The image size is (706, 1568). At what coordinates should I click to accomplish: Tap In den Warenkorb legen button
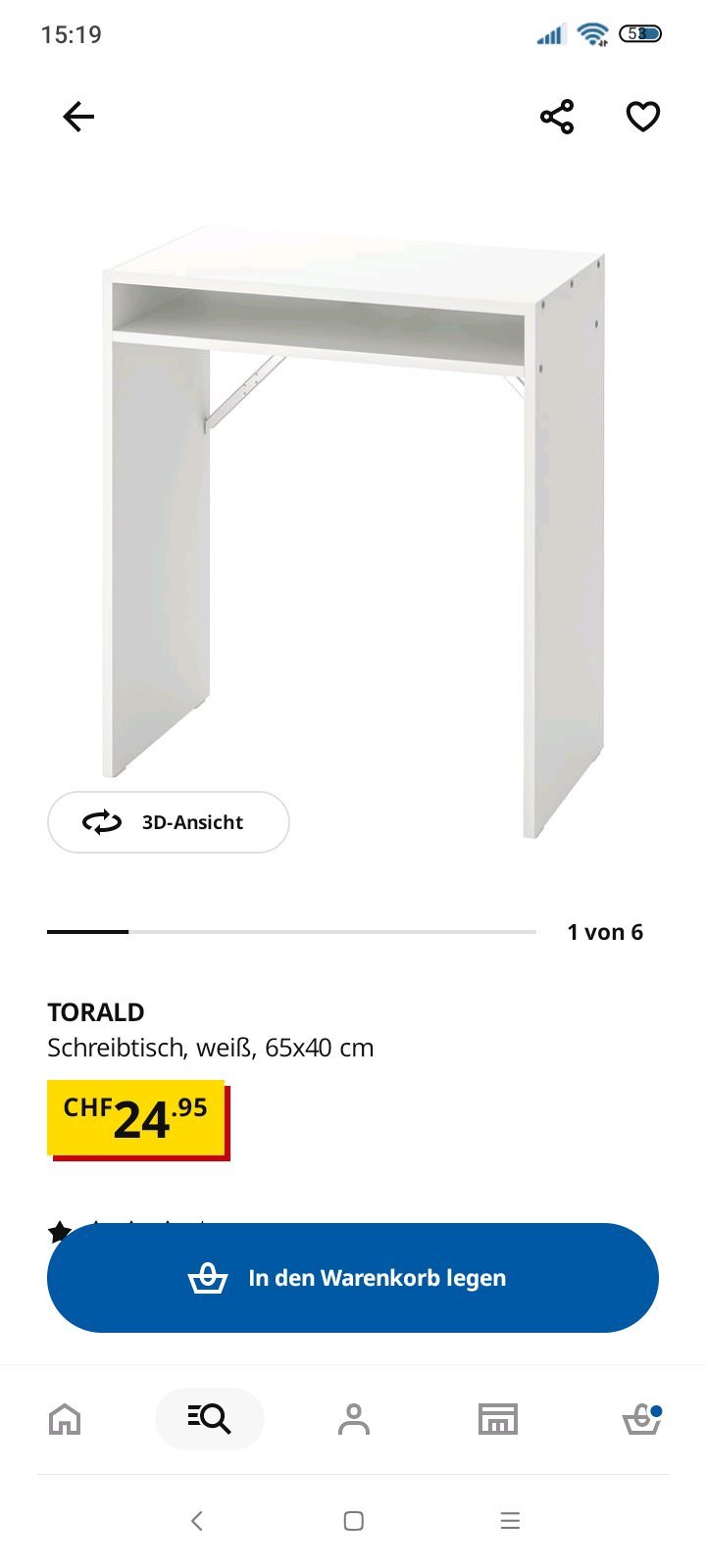point(353,1278)
